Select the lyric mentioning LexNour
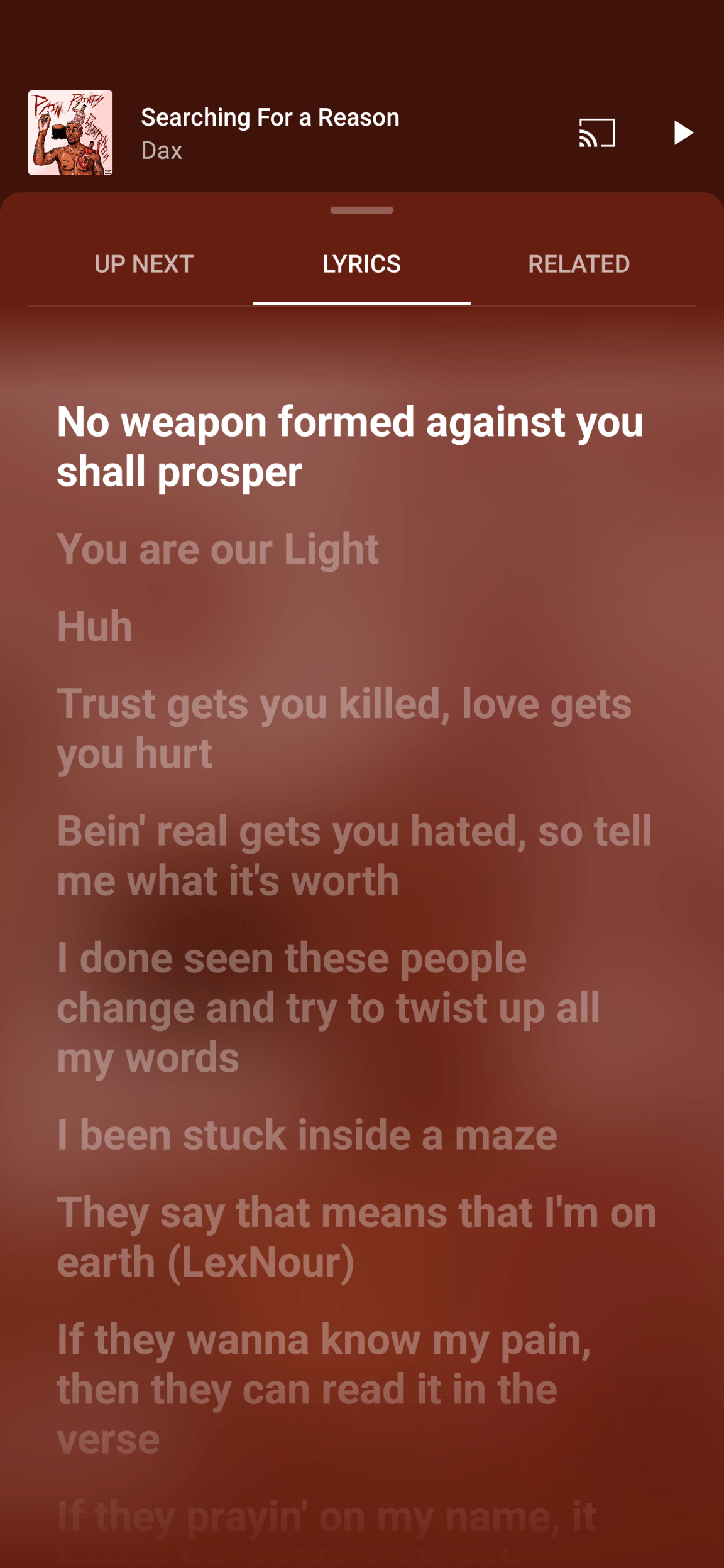The image size is (724, 1568). [x=355, y=1236]
